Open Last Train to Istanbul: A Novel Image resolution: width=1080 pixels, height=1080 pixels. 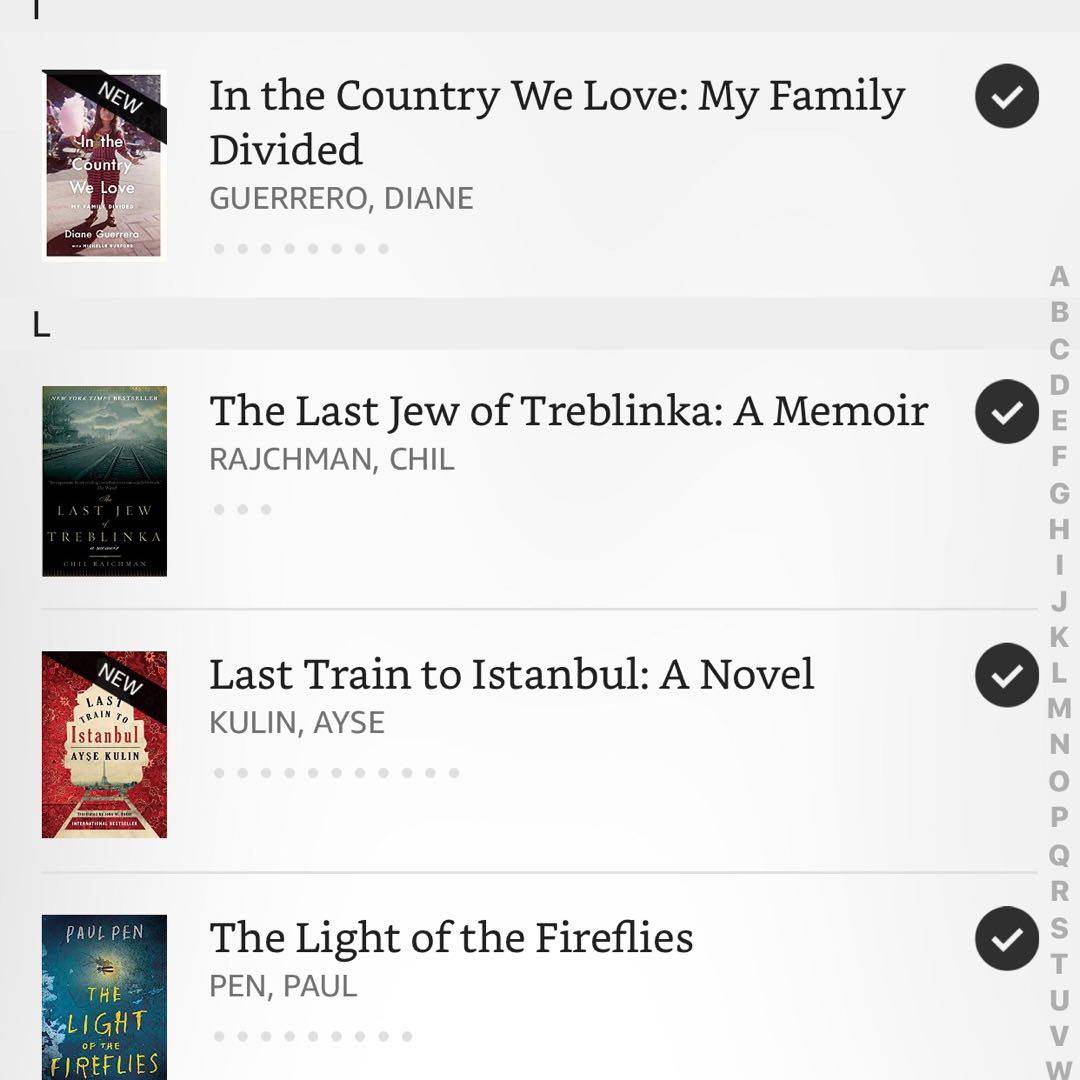coord(511,675)
